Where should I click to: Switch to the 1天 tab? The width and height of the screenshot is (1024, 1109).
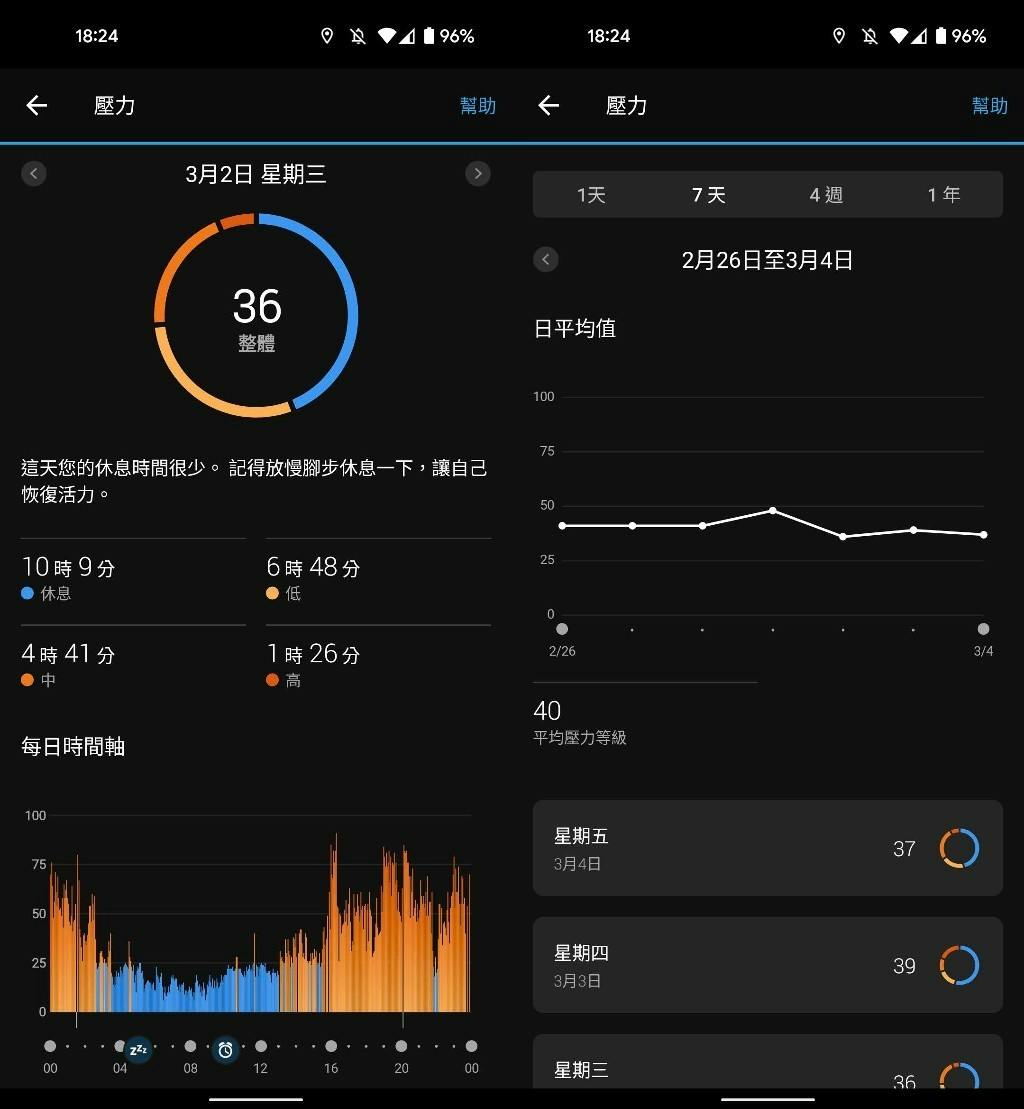(x=591, y=195)
